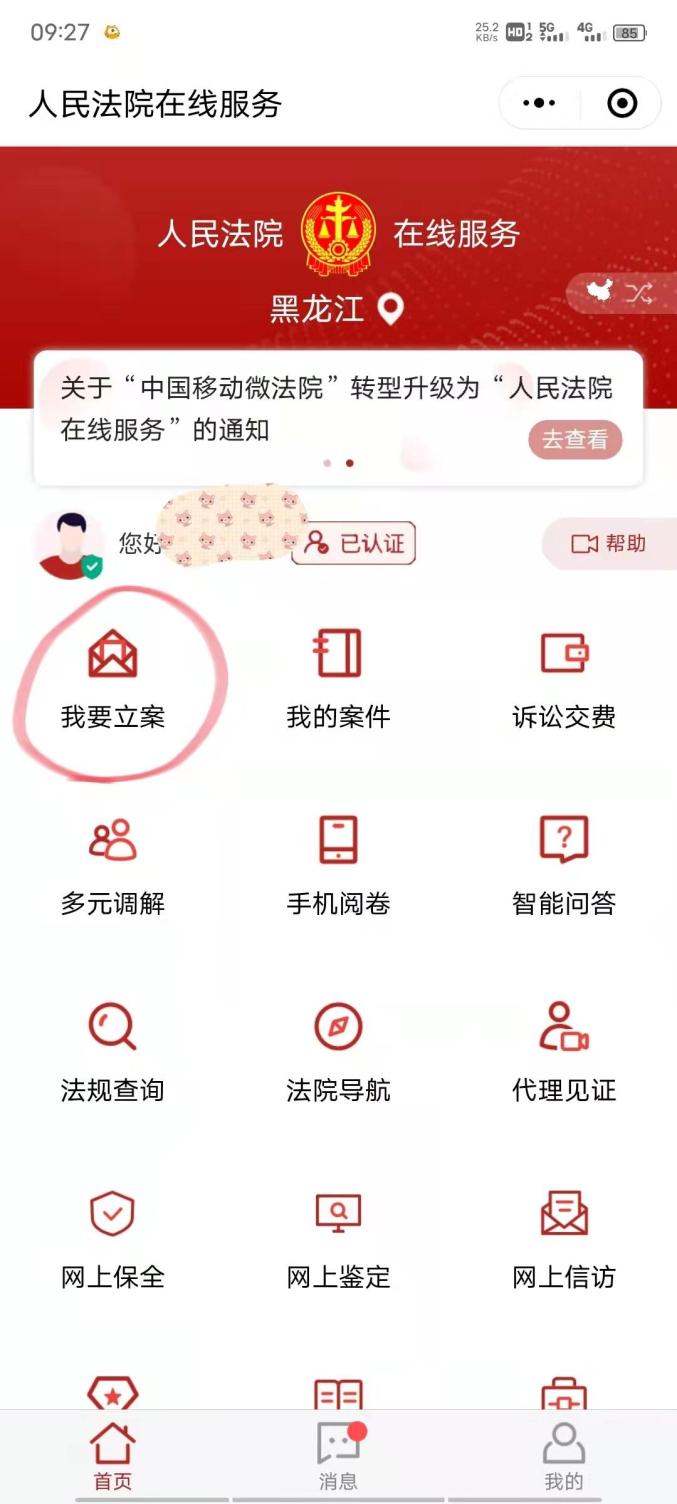Image resolution: width=677 pixels, height=1504 pixels.
Task: Switch to the 消息 tab
Action: coord(338,1457)
